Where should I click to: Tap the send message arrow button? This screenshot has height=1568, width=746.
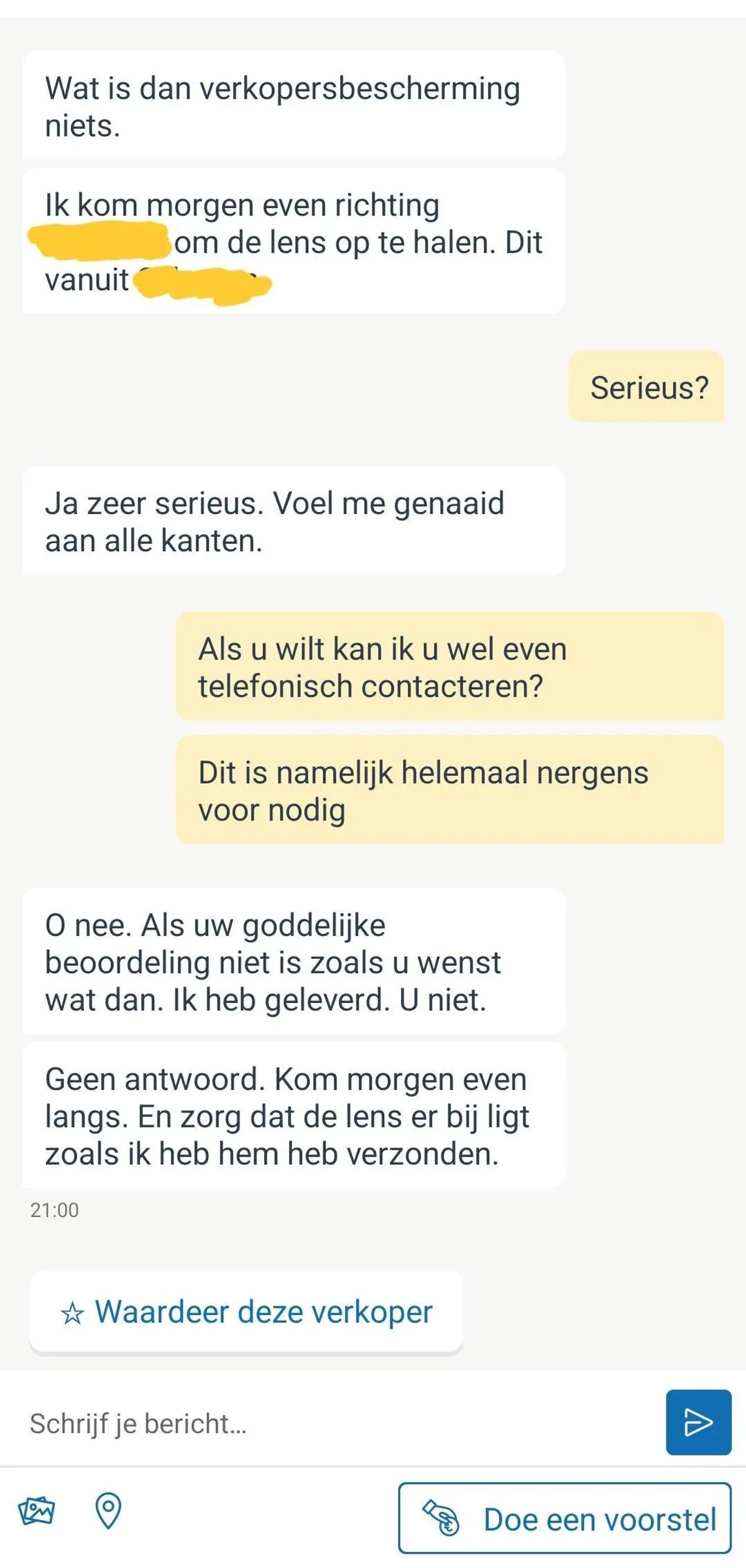click(698, 1423)
